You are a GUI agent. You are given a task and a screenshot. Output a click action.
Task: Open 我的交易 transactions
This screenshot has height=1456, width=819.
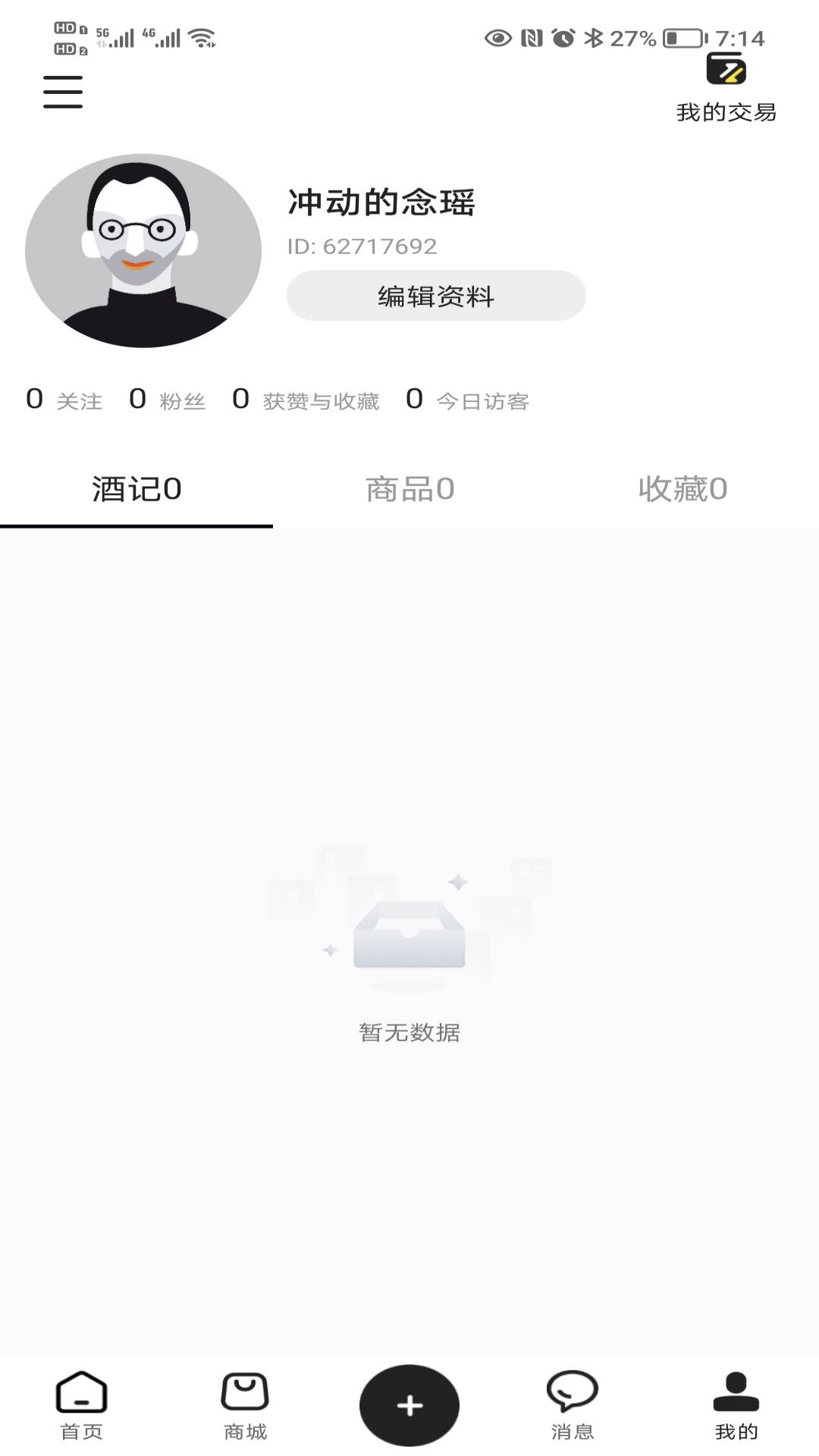click(726, 89)
